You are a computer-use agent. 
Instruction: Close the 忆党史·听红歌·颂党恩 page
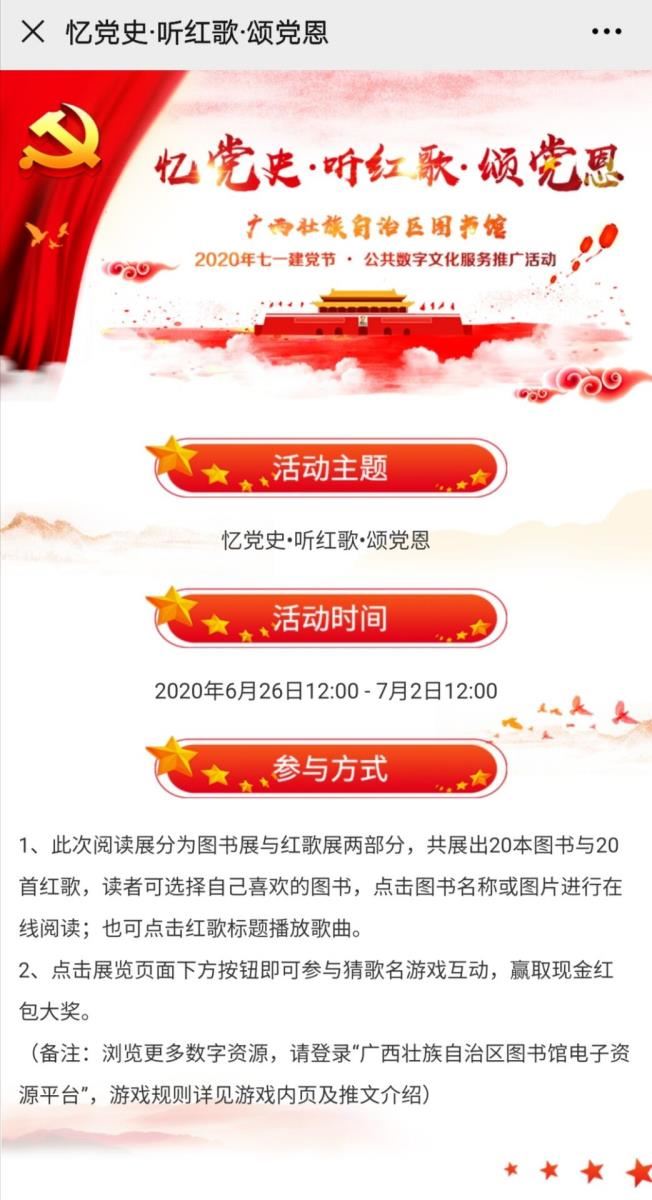click(x=33, y=32)
